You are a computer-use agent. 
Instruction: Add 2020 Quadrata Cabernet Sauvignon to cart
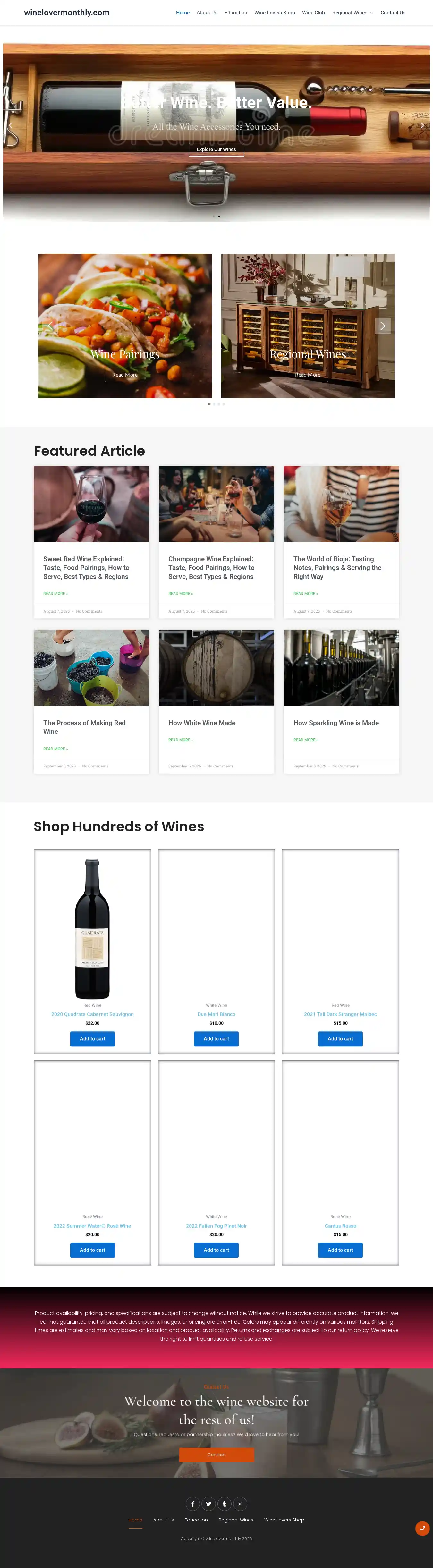pos(93,1038)
